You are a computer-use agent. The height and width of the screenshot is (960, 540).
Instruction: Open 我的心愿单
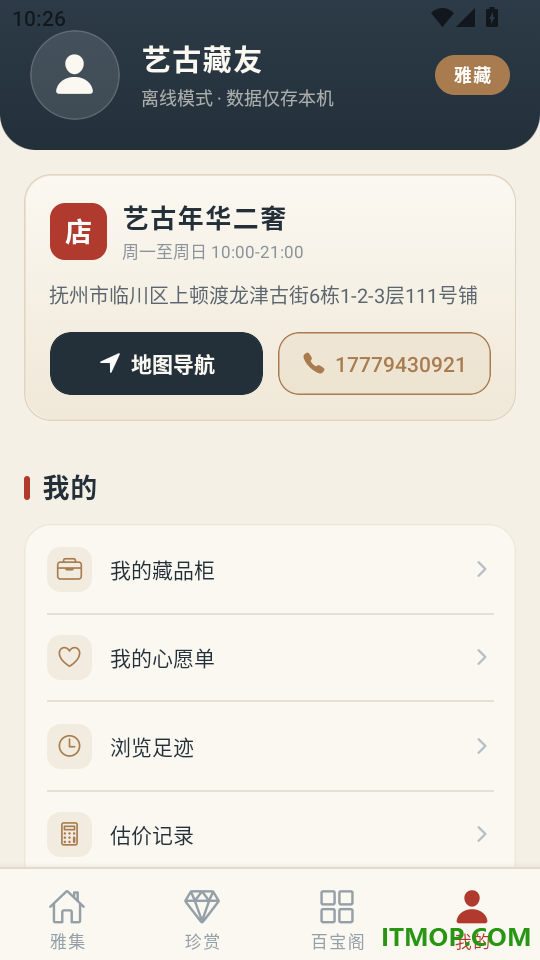click(x=270, y=658)
